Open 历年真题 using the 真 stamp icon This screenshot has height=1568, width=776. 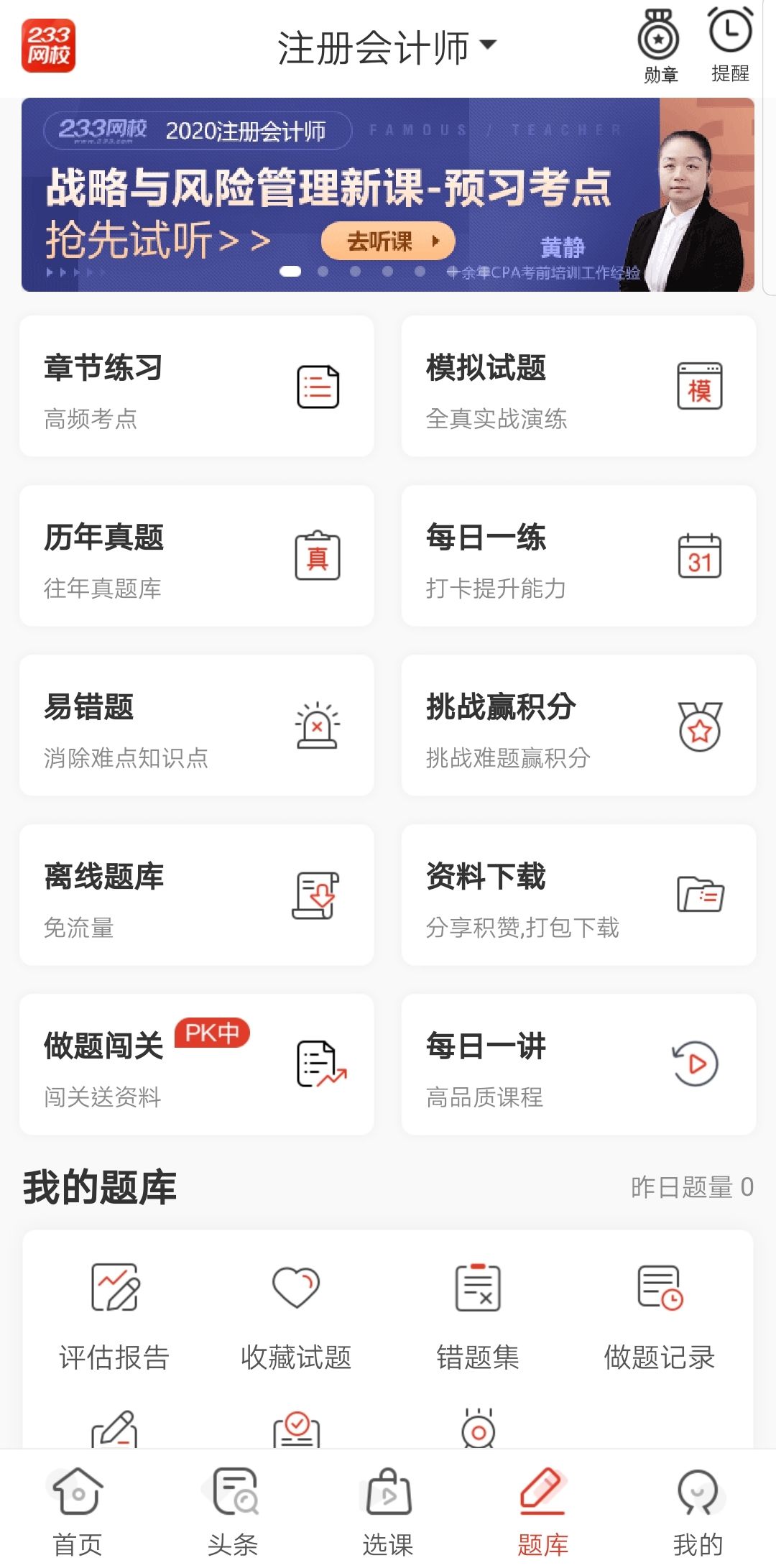(317, 555)
